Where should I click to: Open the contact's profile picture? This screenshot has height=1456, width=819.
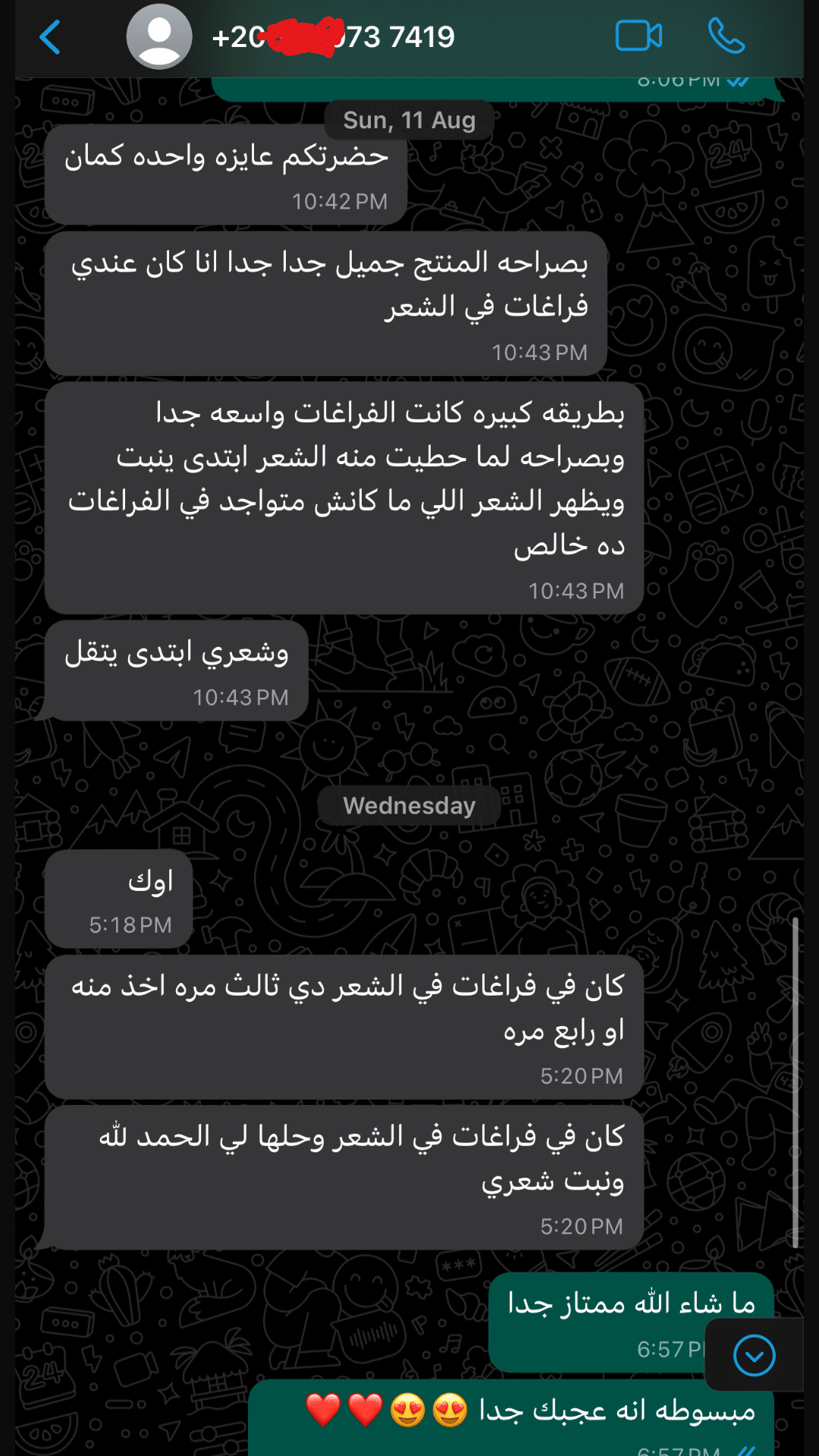pos(158,37)
